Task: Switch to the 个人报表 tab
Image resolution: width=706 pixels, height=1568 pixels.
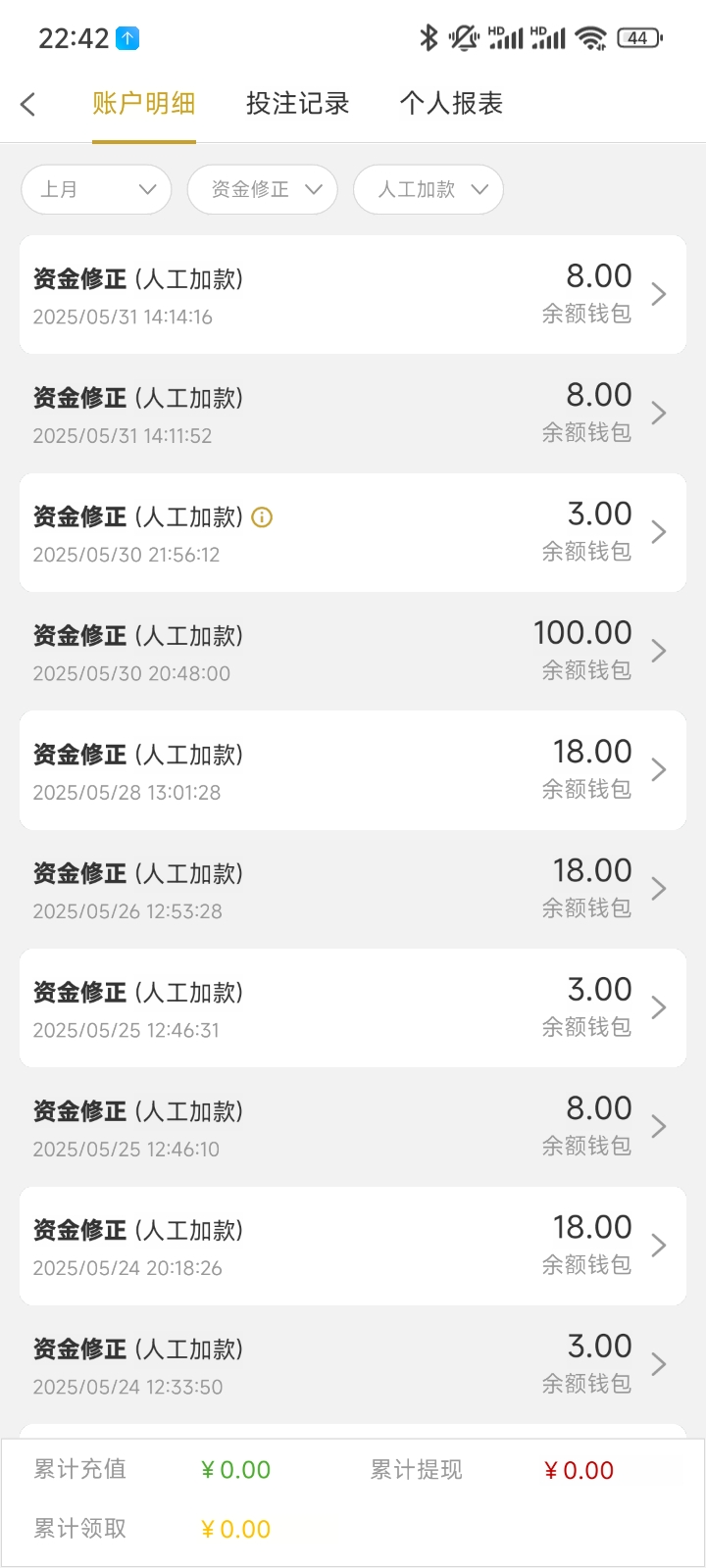Action: [x=451, y=104]
